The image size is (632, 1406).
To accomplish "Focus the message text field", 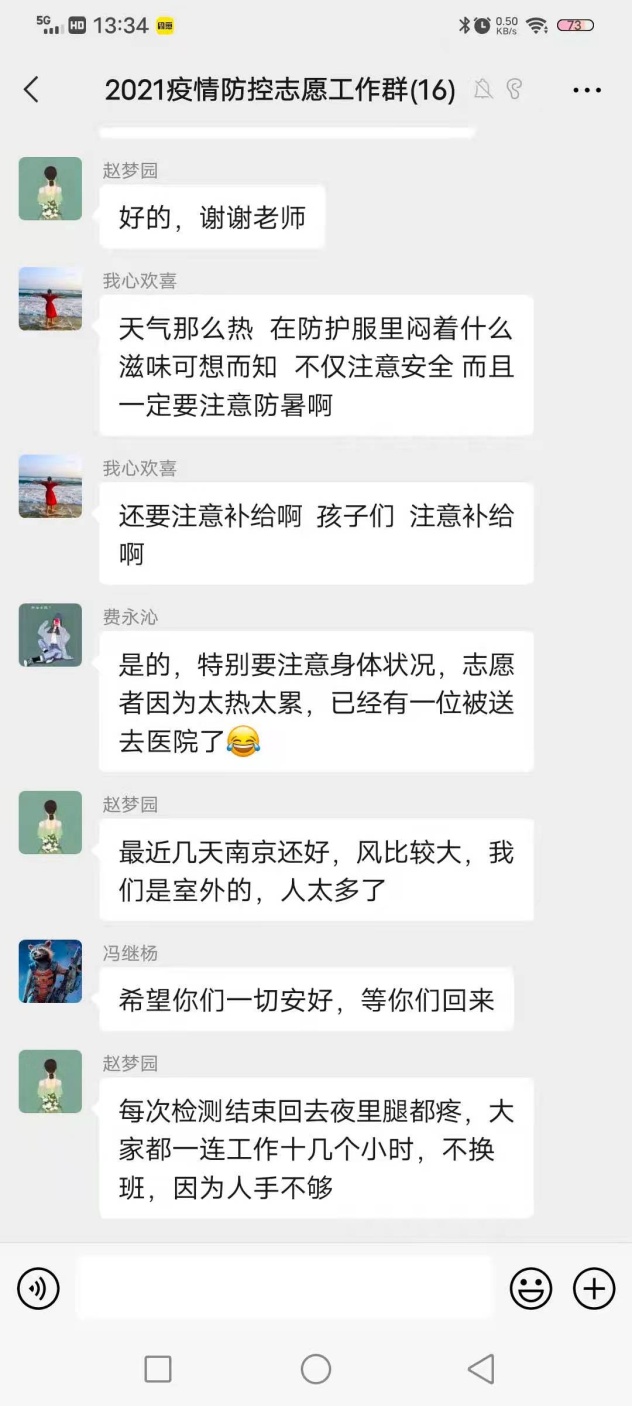I will coord(285,1288).
